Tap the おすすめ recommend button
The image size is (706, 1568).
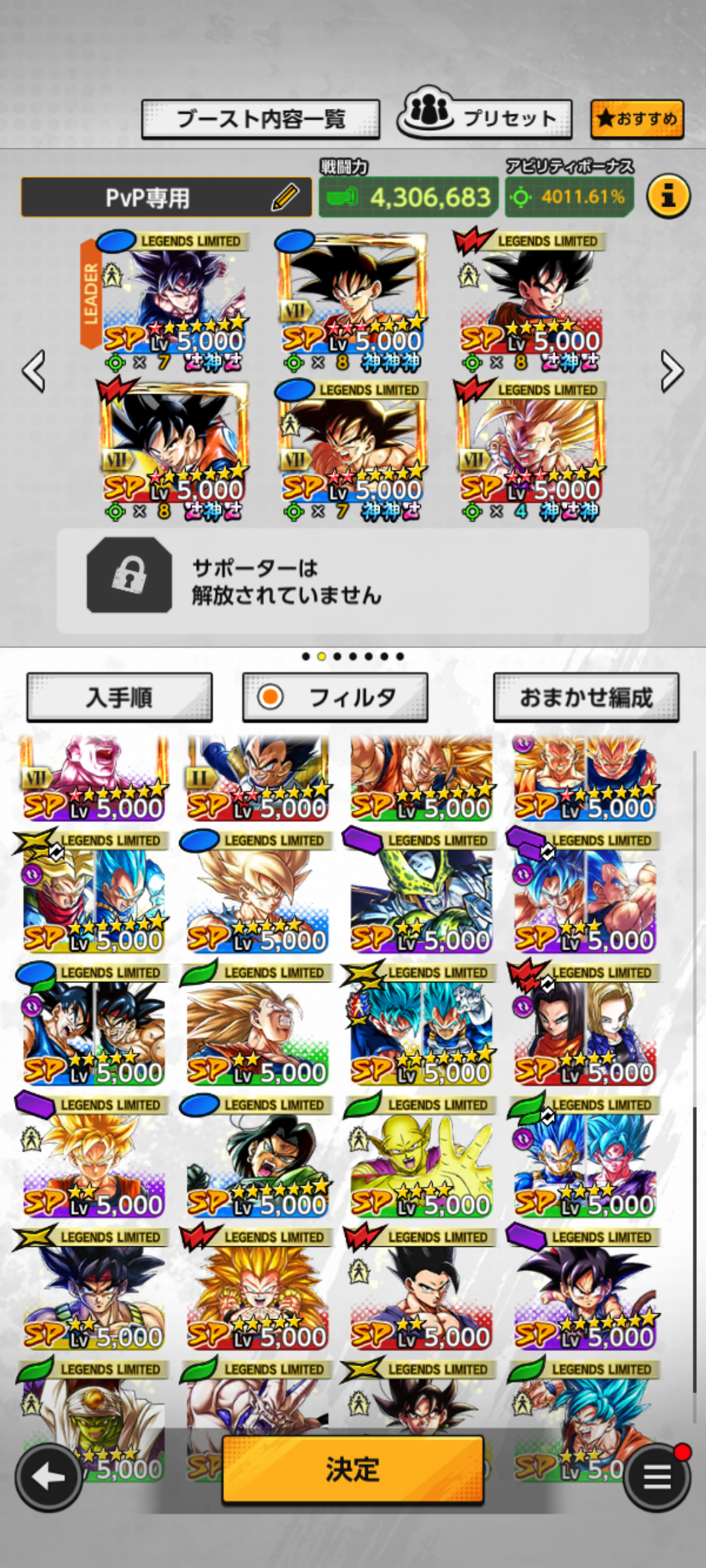(x=637, y=119)
